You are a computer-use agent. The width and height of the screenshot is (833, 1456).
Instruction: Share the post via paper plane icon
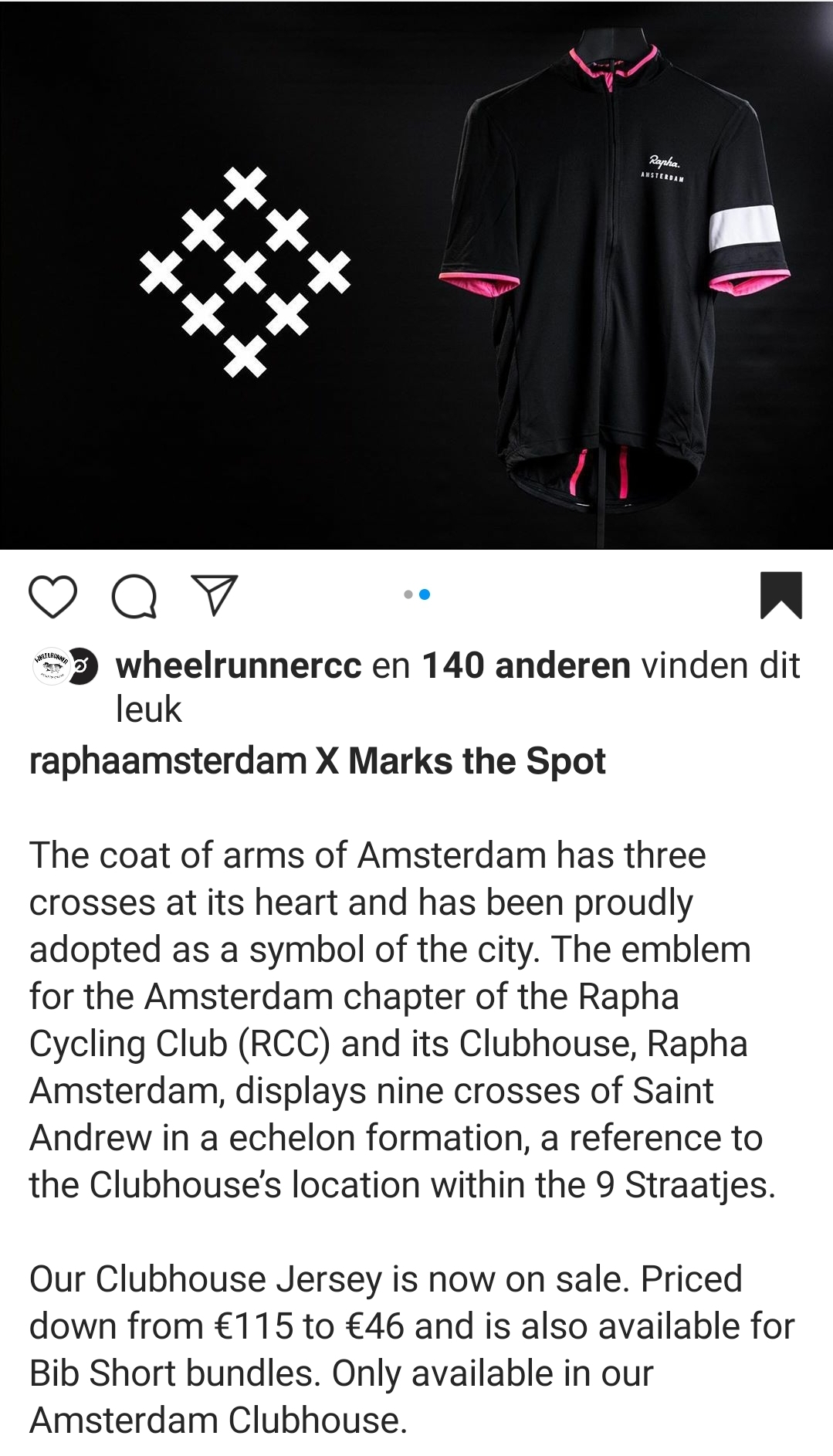pos(214,595)
